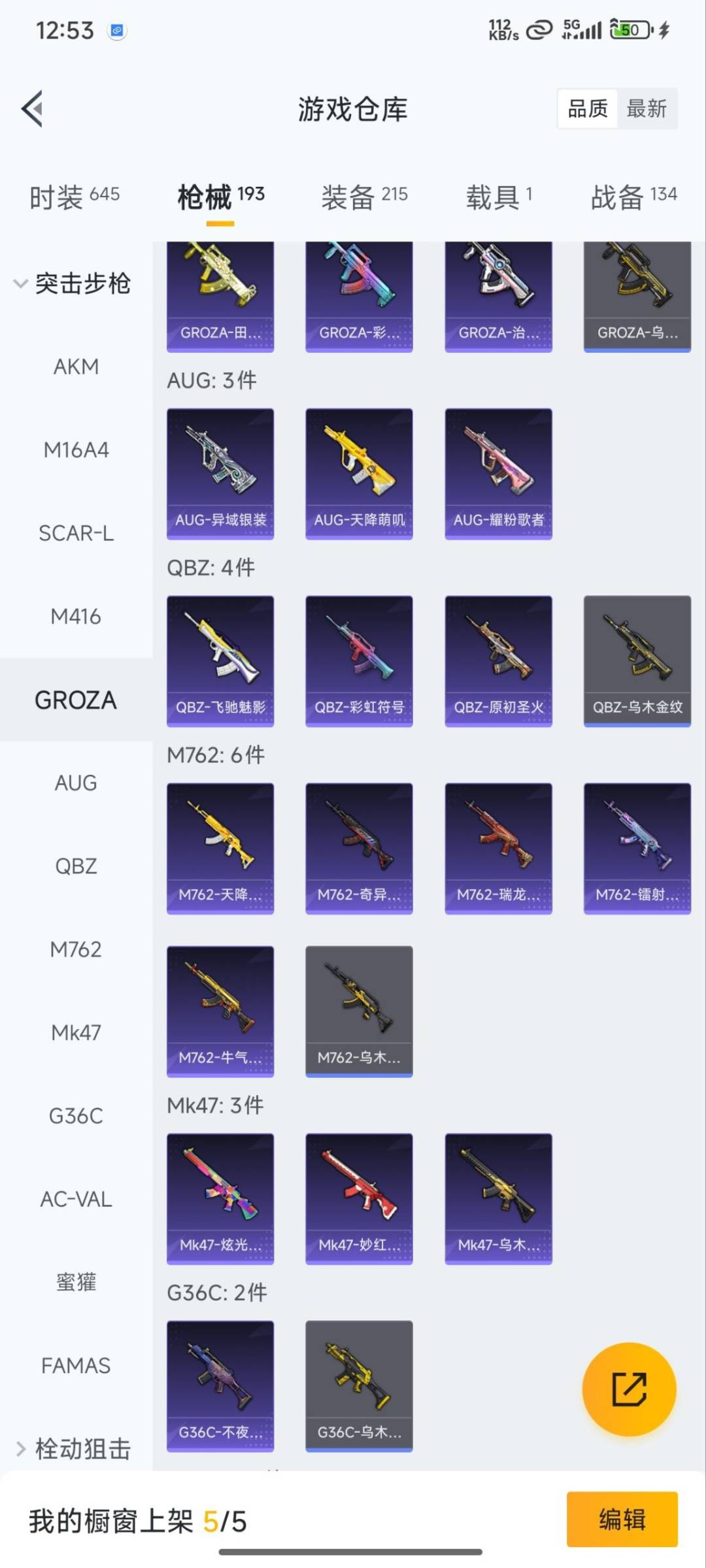Jump to SCAR-L weapons
This screenshot has width=706, height=1568.
76,534
